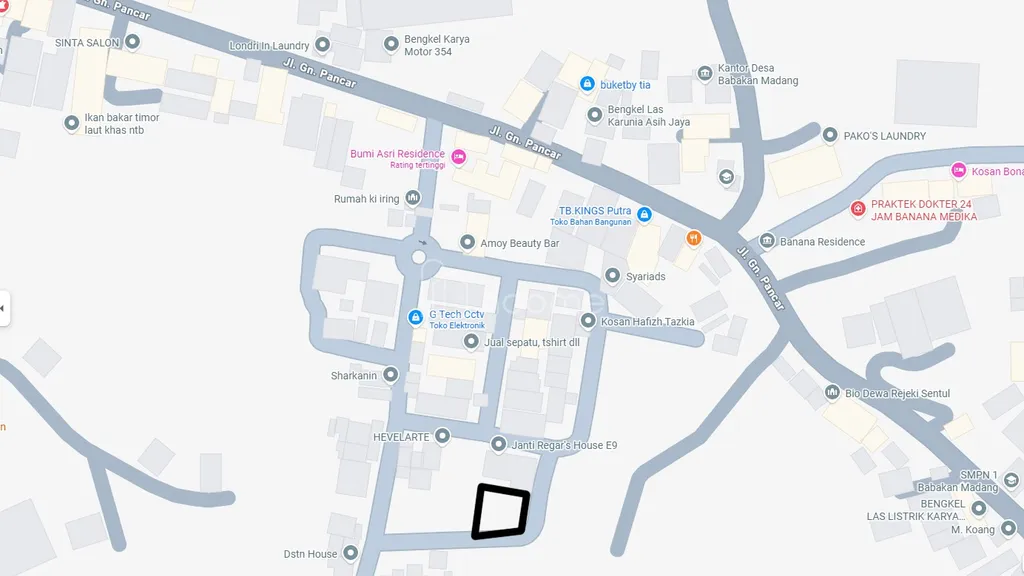1024x576 pixels.
Task: Tap the Praktek Dokter 24 Jam medical pin
Action: pos(858,208)
